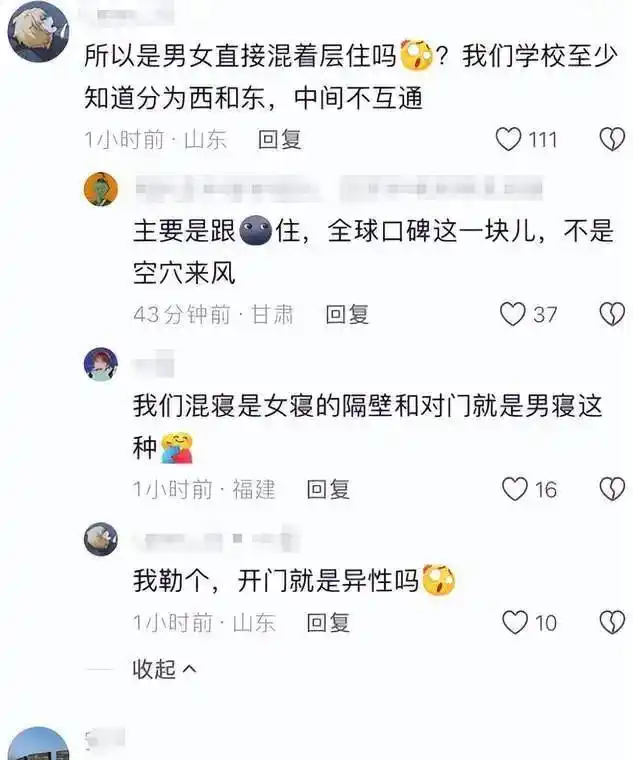The width and height of the screenshot is (633, 760).
Task: Reply to the 空穴来风 comment
Action: pos(347,314)
